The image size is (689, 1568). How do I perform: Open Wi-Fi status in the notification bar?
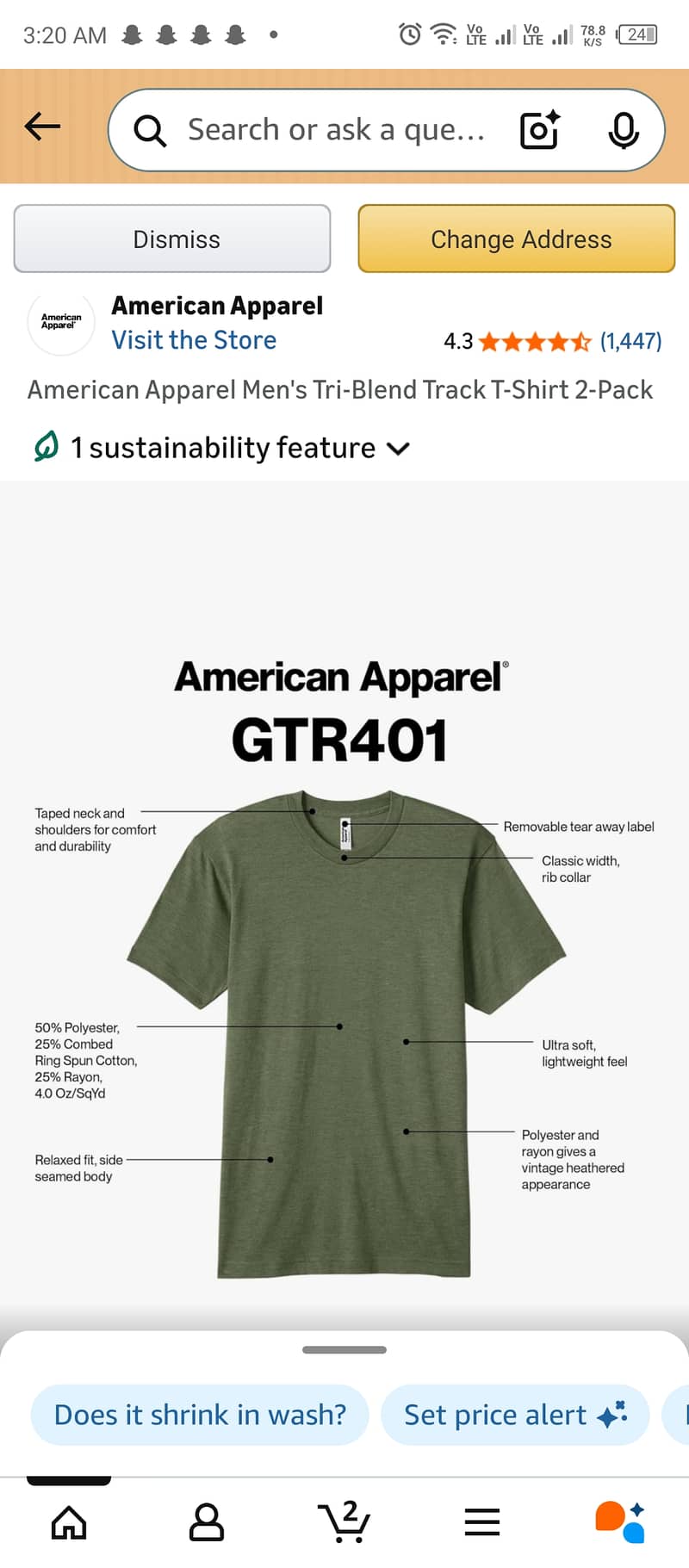[442, 34]
